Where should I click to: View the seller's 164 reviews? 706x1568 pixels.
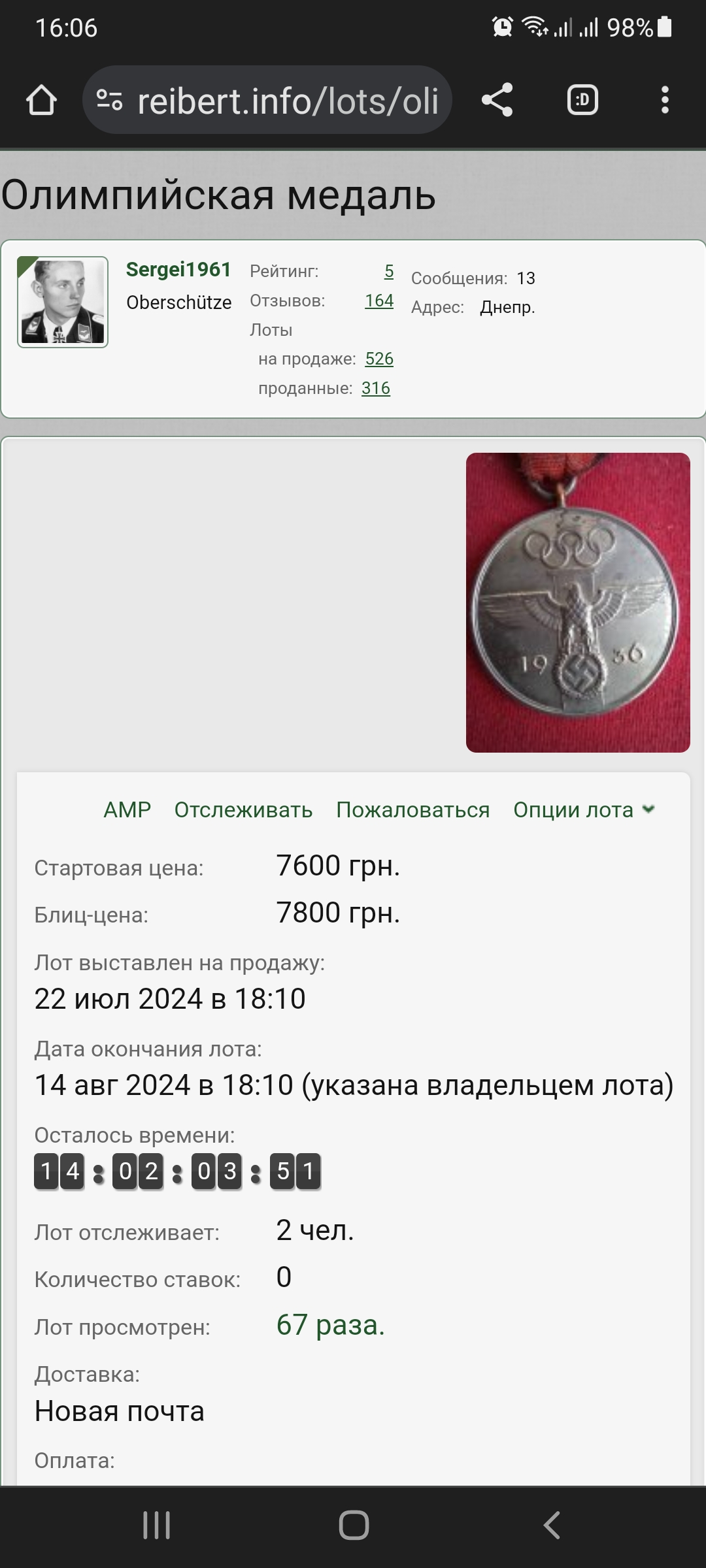(379, 301)
